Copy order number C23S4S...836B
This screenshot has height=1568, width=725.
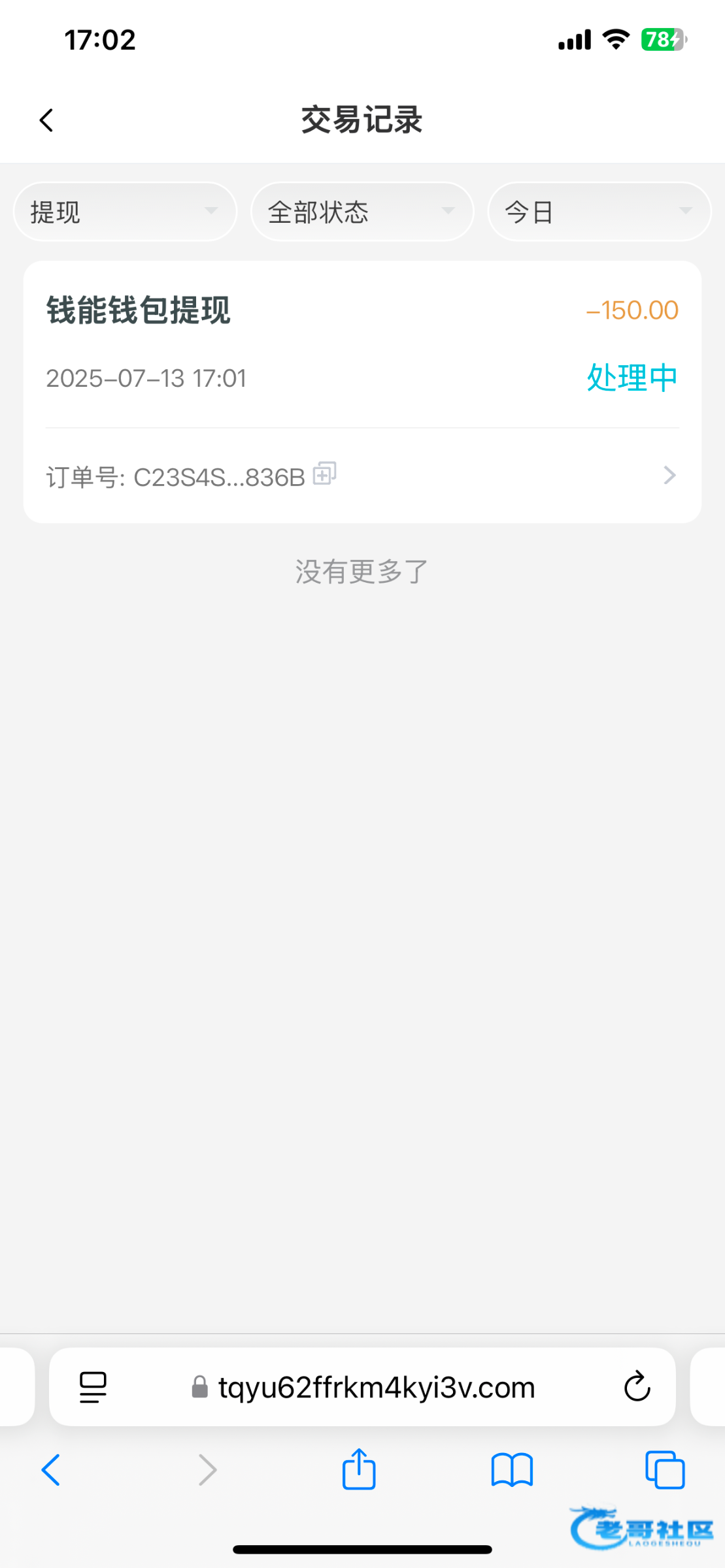[x=325, y=473]
